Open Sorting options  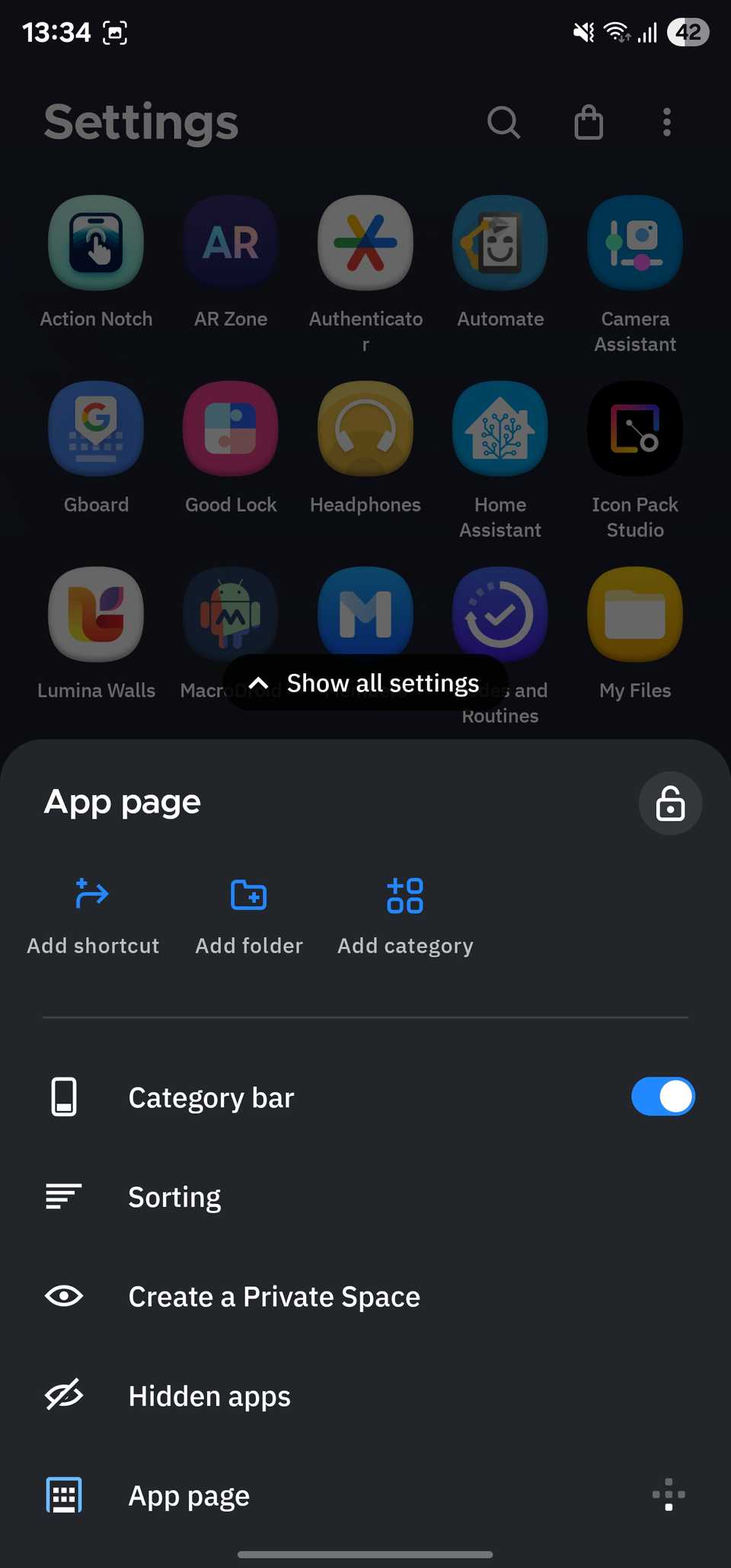point(174,1196)
